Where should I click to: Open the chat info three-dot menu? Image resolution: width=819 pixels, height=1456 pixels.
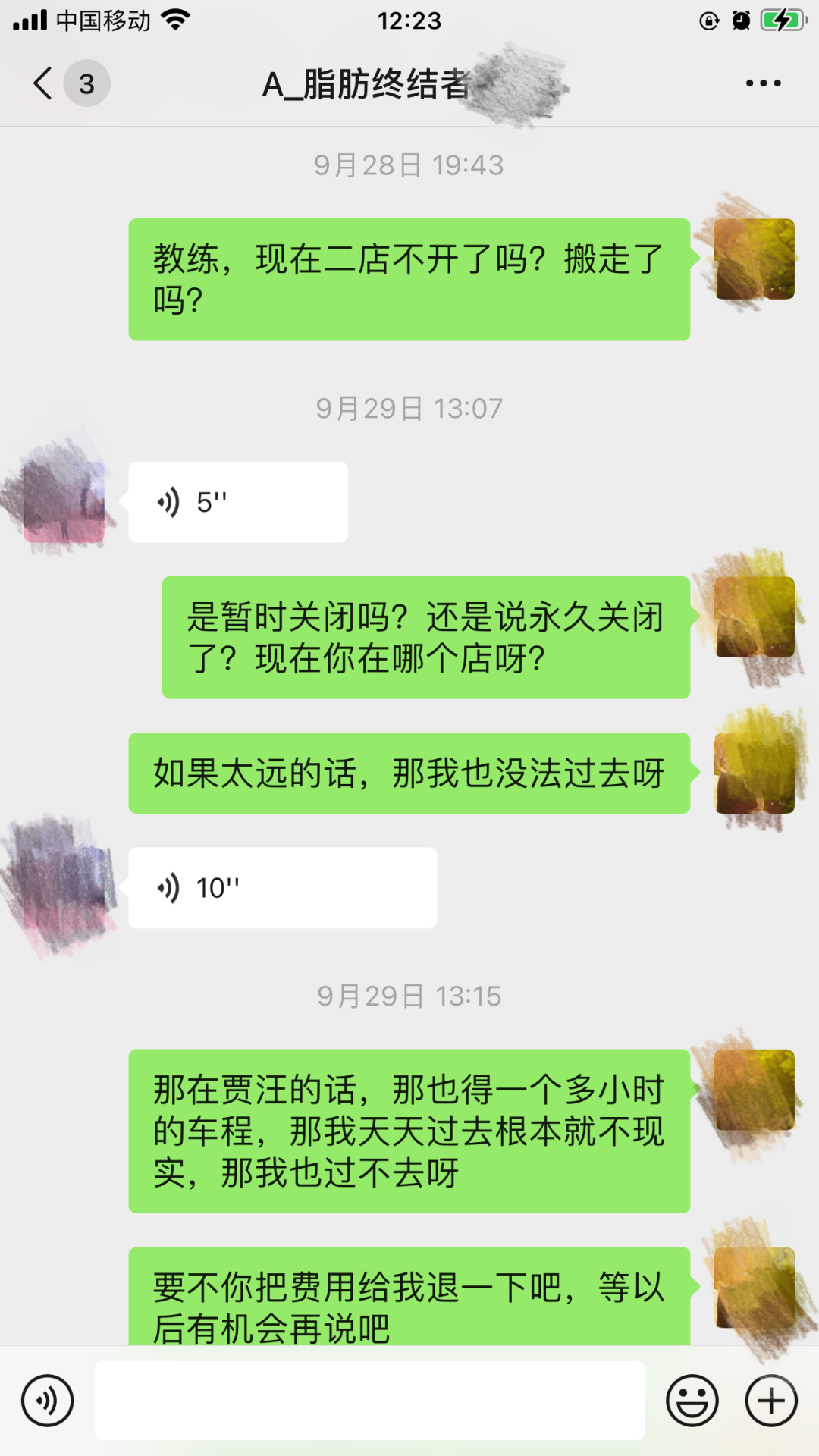pos(763,83)
